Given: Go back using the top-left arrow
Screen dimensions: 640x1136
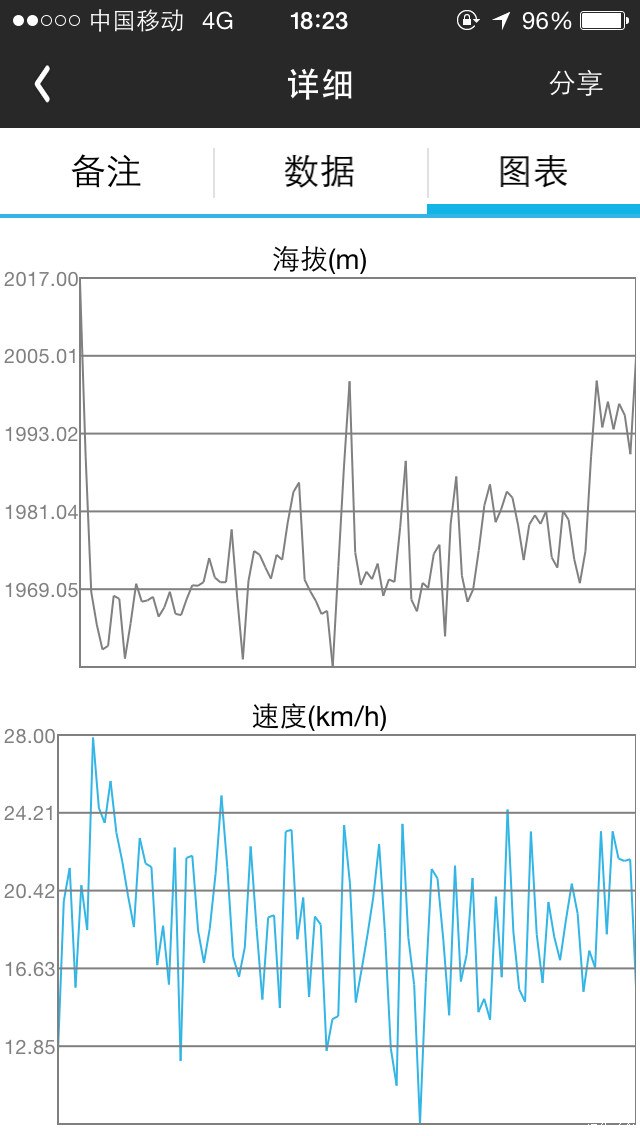Looking at the screenshot, I should (x=42, y=85).
